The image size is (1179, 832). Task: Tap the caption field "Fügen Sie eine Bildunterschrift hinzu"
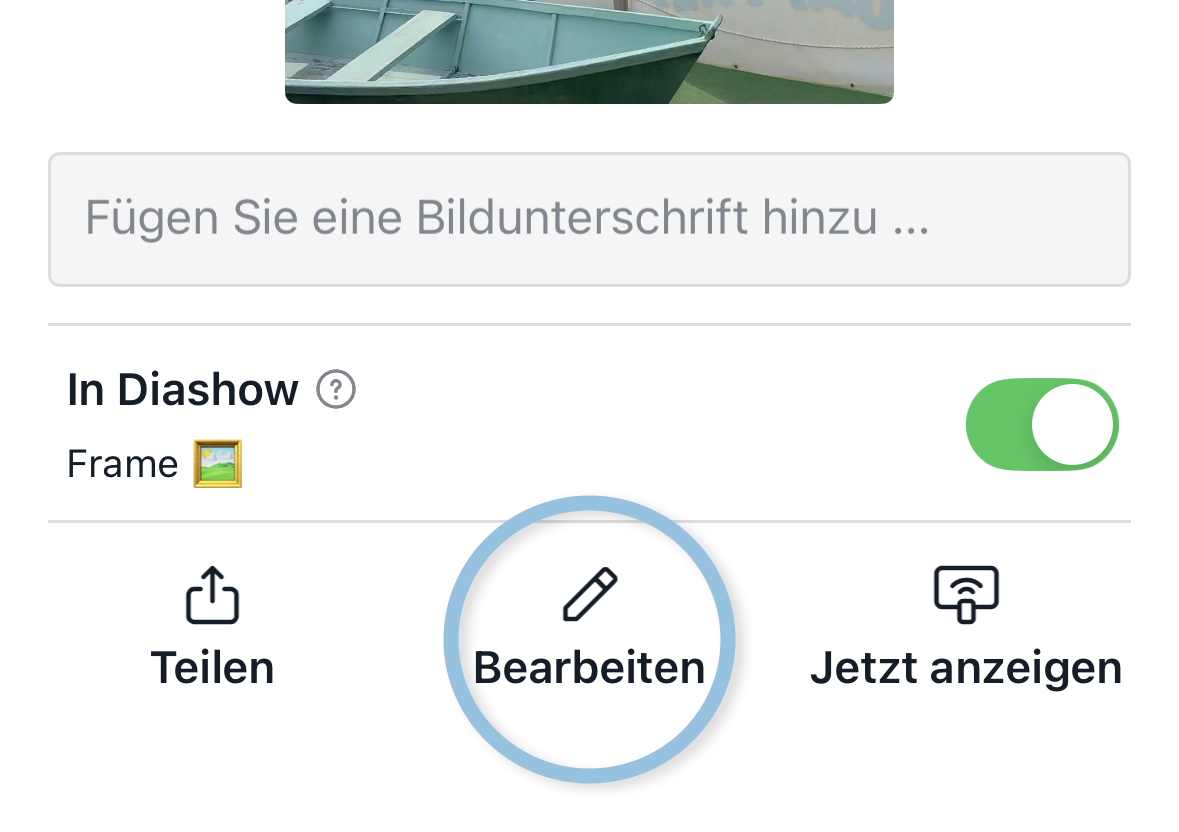(x=589, y=219)
